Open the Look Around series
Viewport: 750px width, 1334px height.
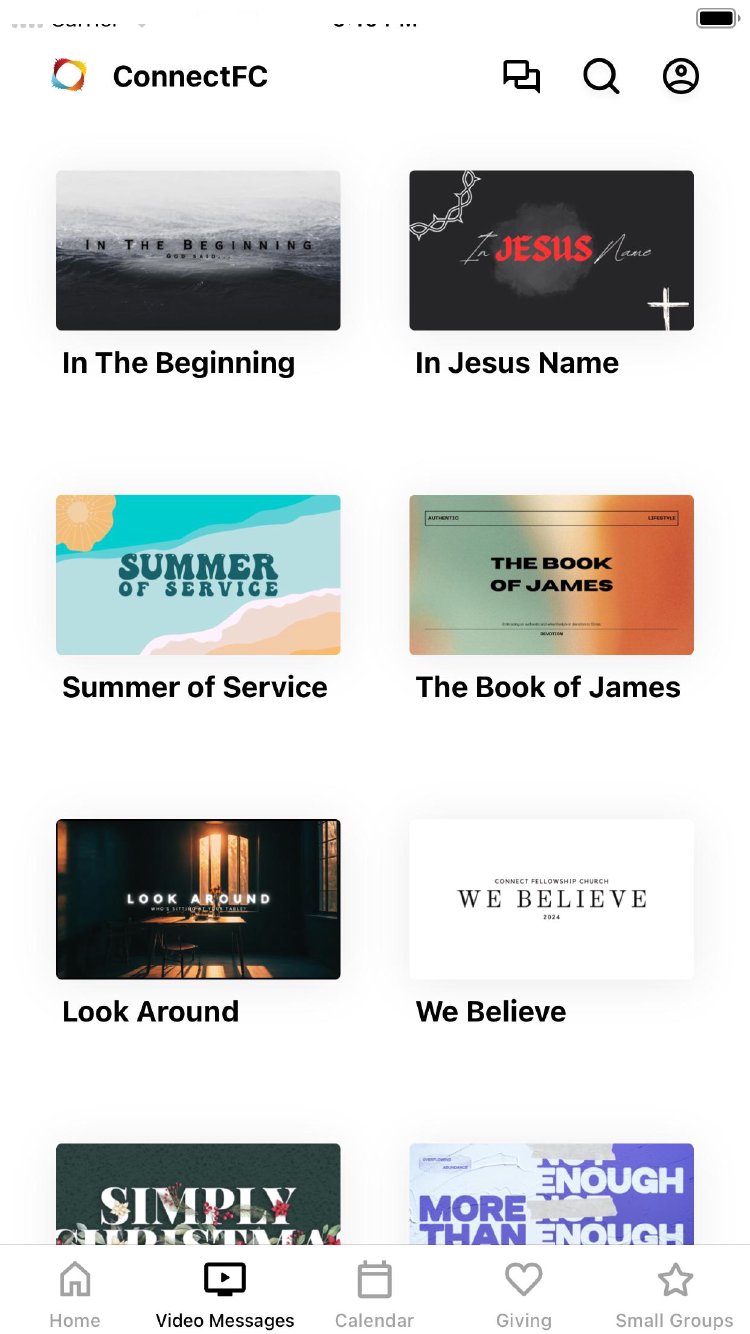[198, 899]
